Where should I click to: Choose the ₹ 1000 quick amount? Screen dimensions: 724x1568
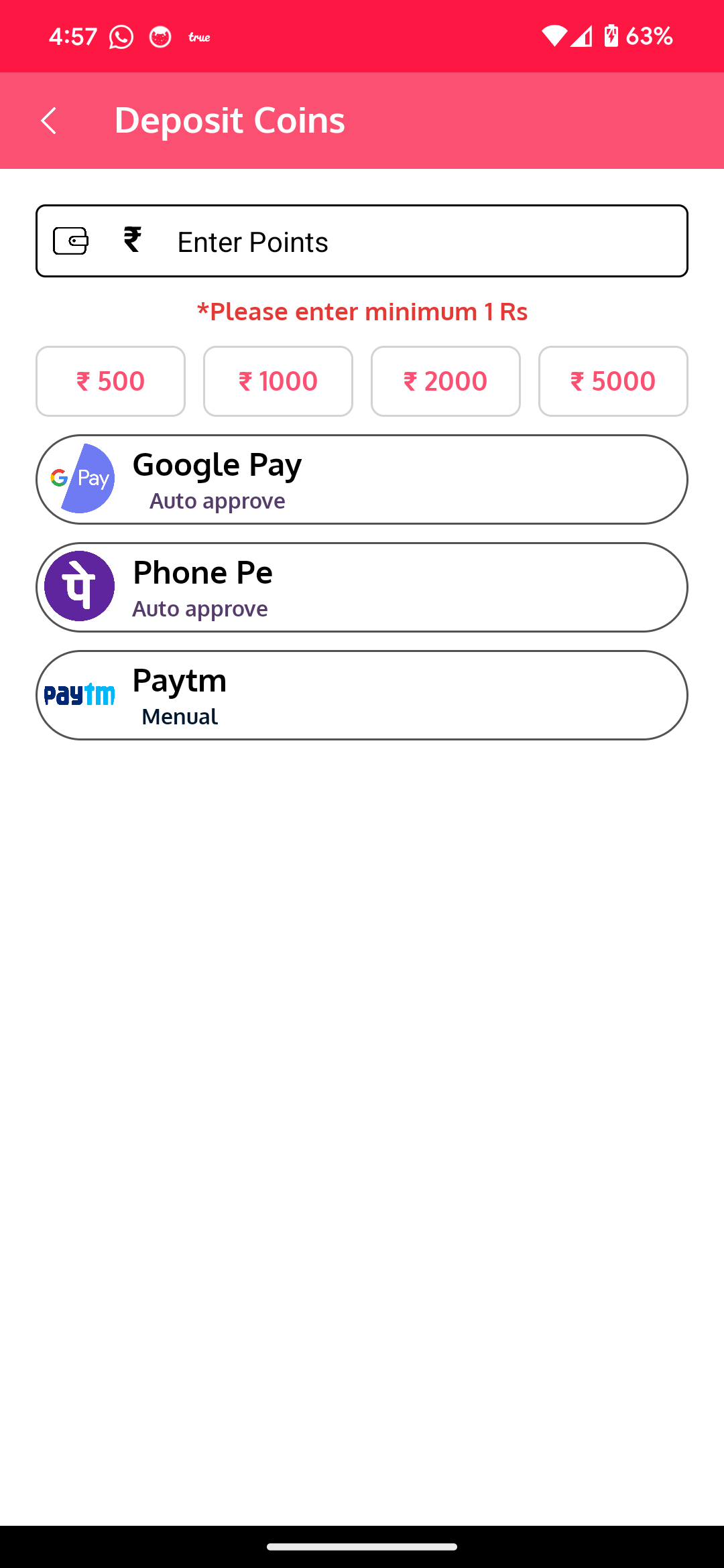pos(278,381)
